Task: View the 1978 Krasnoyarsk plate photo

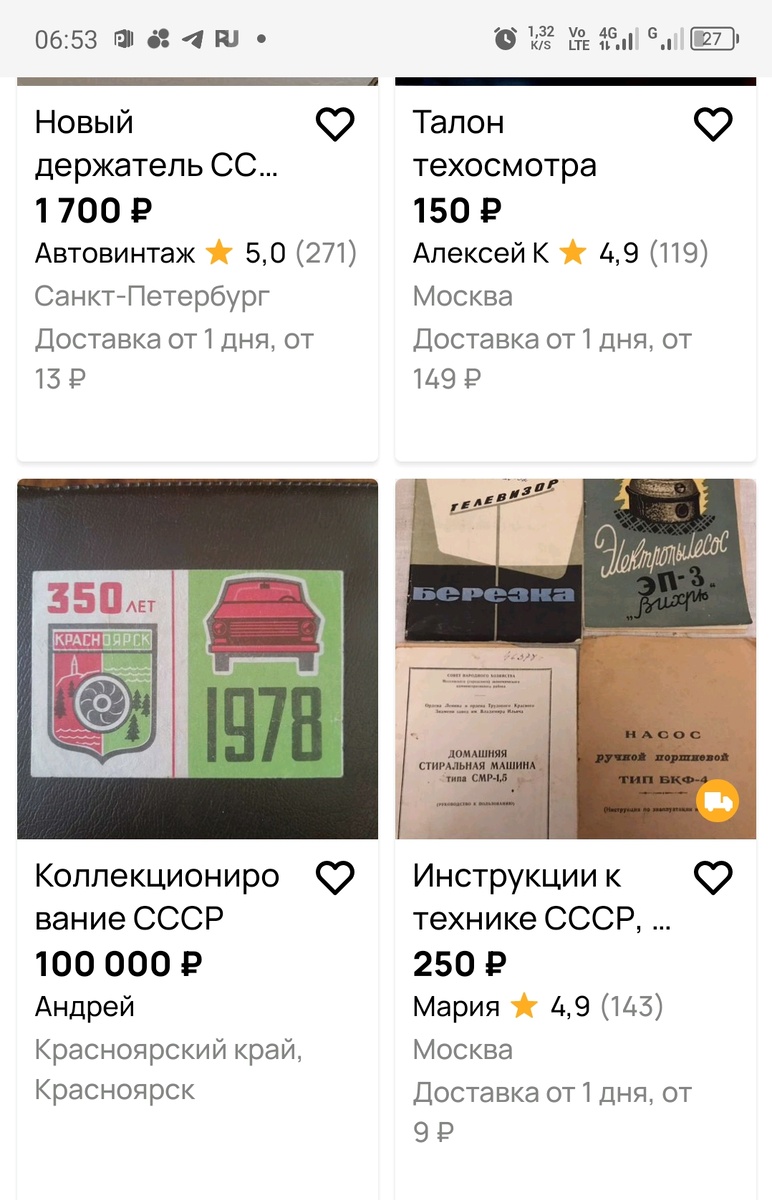Action: (x=196, y=658)
